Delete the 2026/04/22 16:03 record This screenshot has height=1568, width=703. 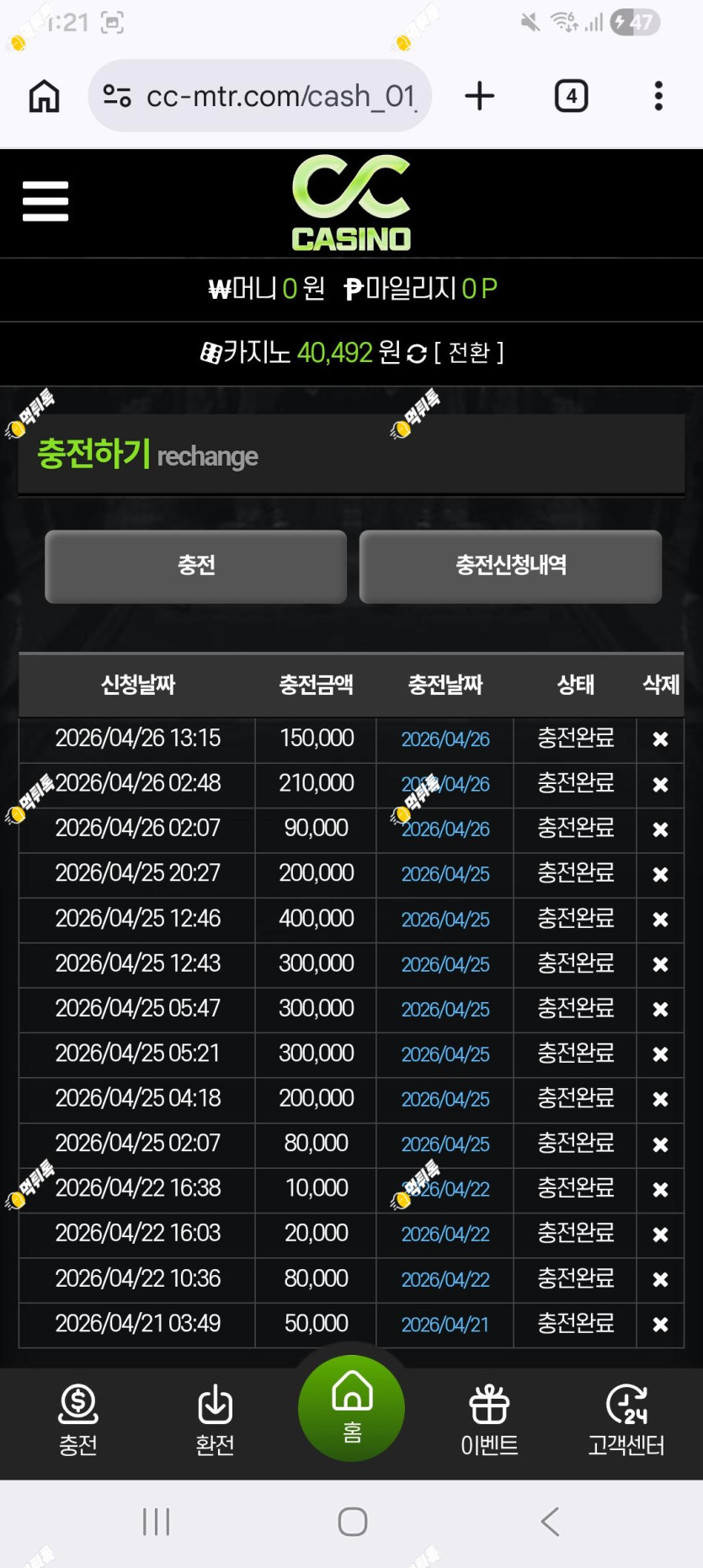tap(660, 1235)
